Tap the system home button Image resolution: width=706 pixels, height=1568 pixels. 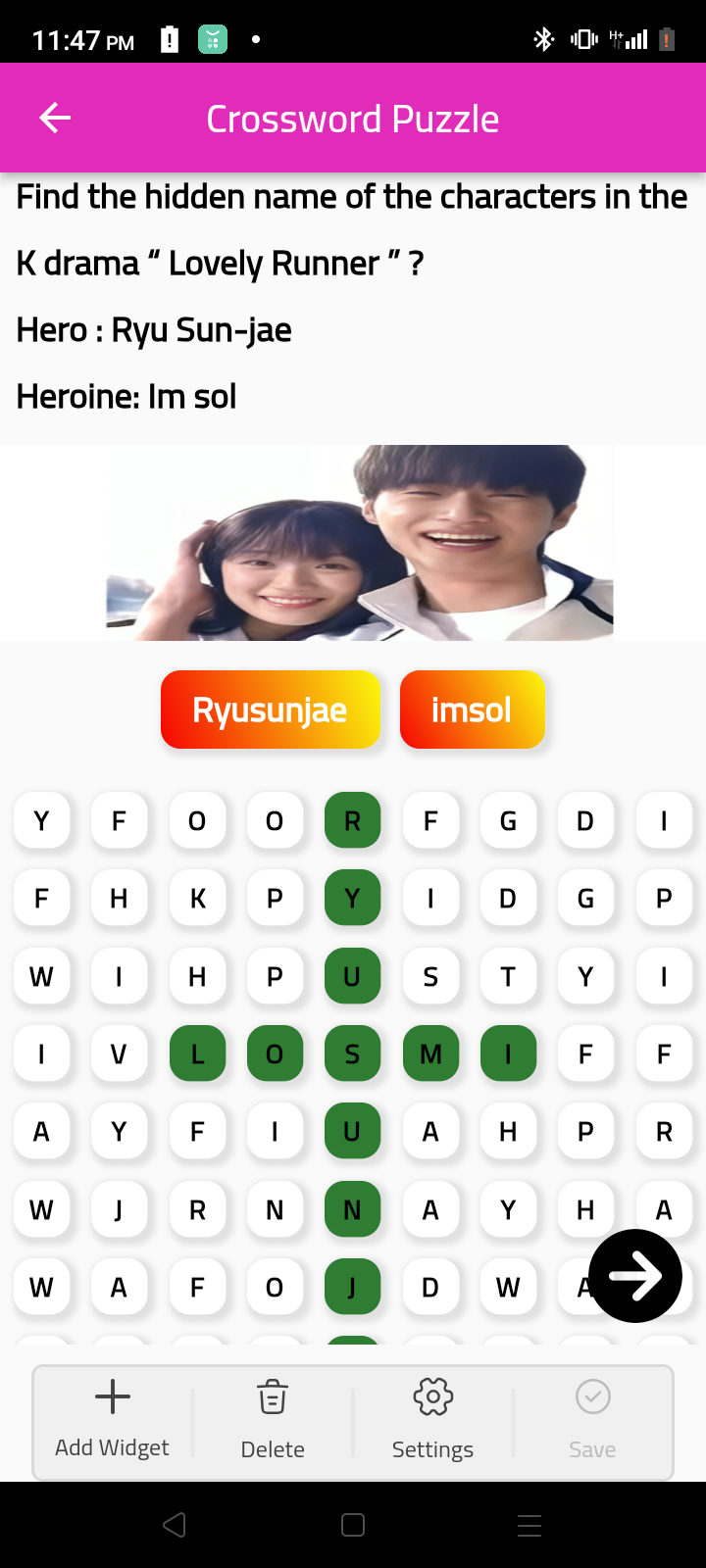[x=353, y=1525]
